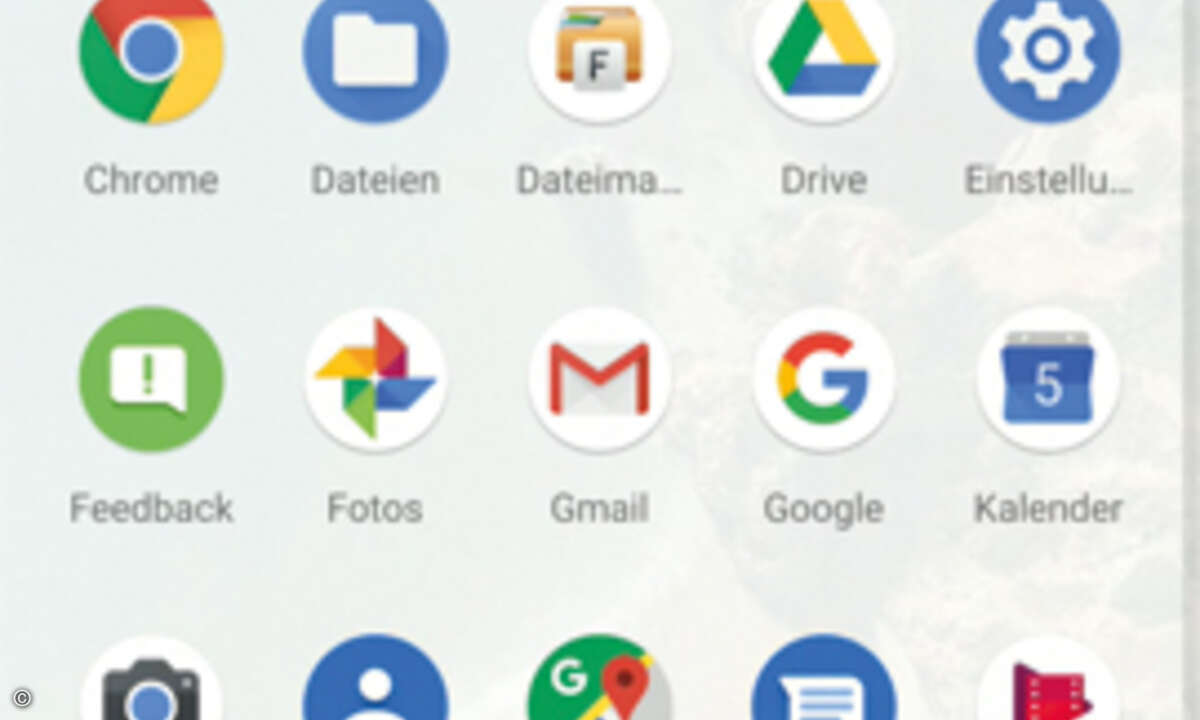Screen dimensions: 1200x720
Task: Open Google Drive
Action: click(x=823, y=55)
